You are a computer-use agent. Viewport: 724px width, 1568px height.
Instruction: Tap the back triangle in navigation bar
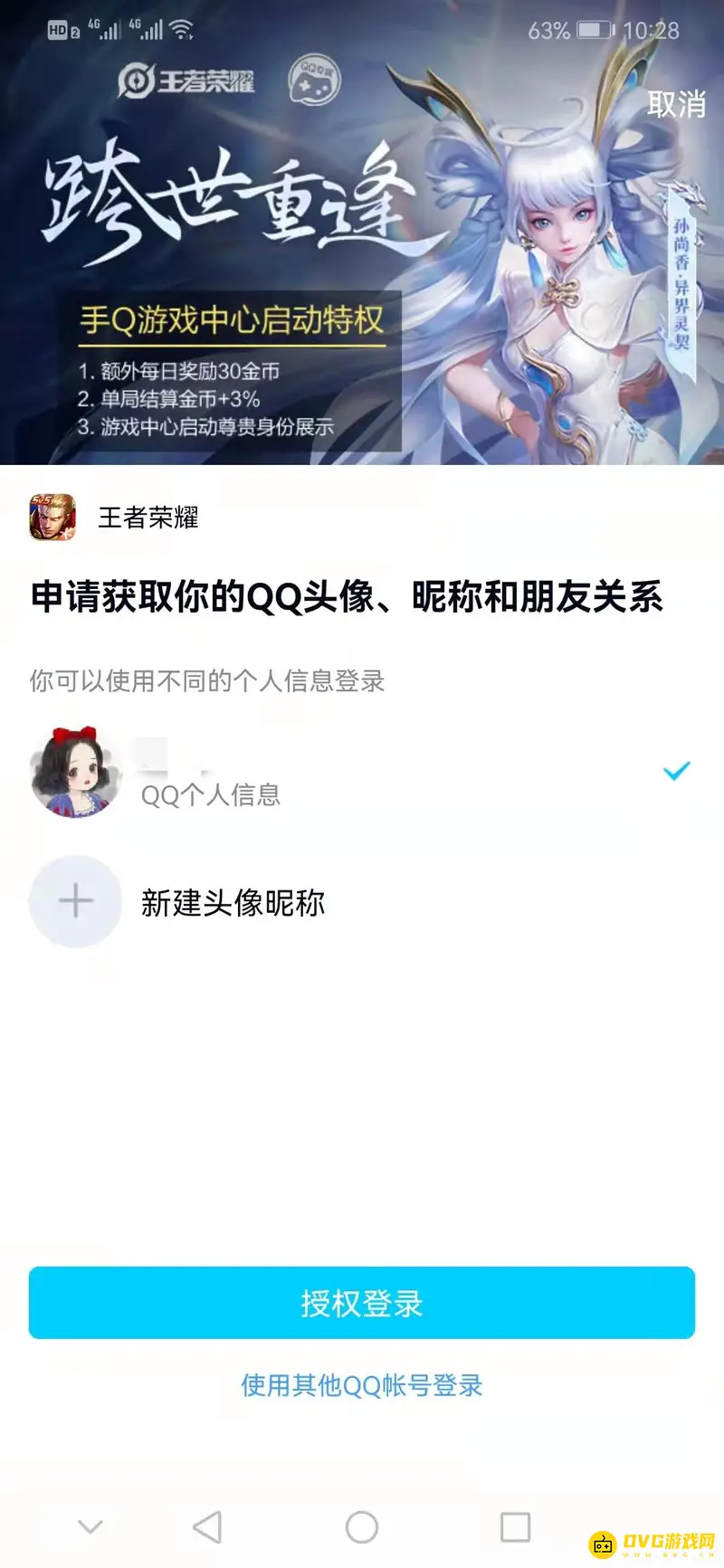208,1525
